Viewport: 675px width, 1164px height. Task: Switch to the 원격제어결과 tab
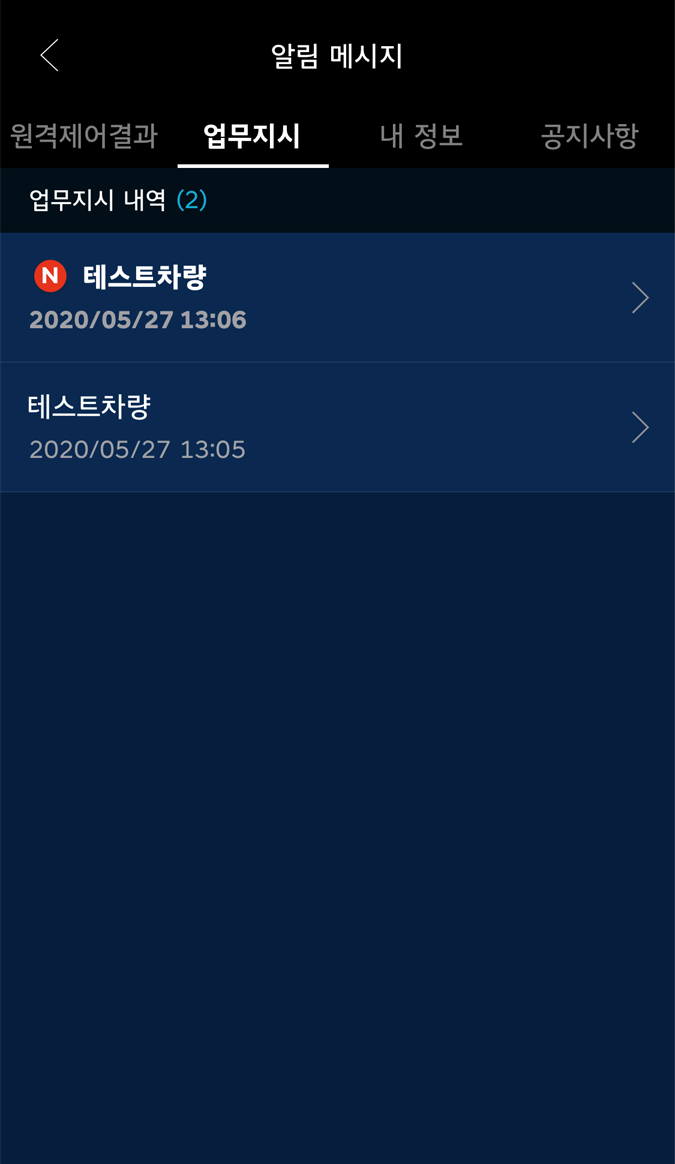85,137
